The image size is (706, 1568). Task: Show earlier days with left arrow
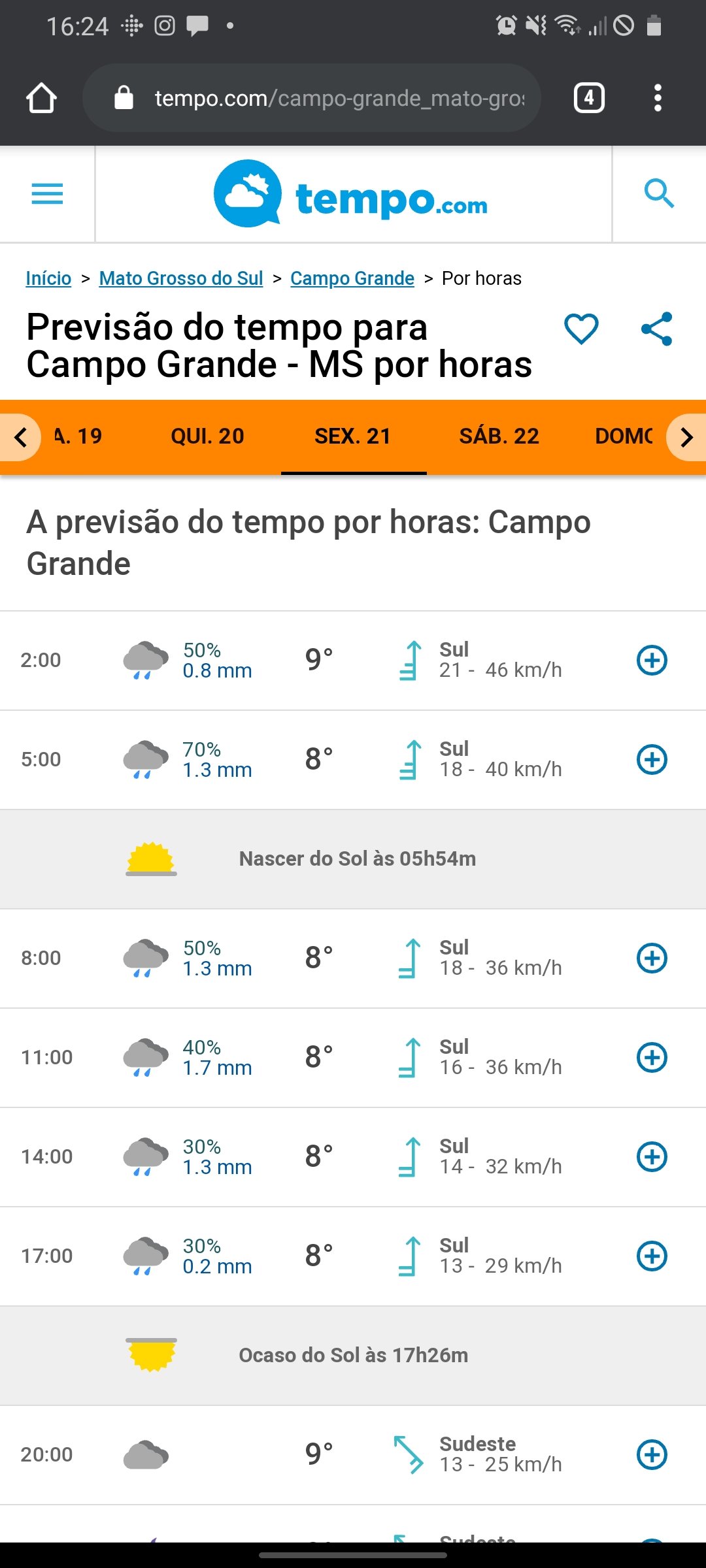[20, 437]
